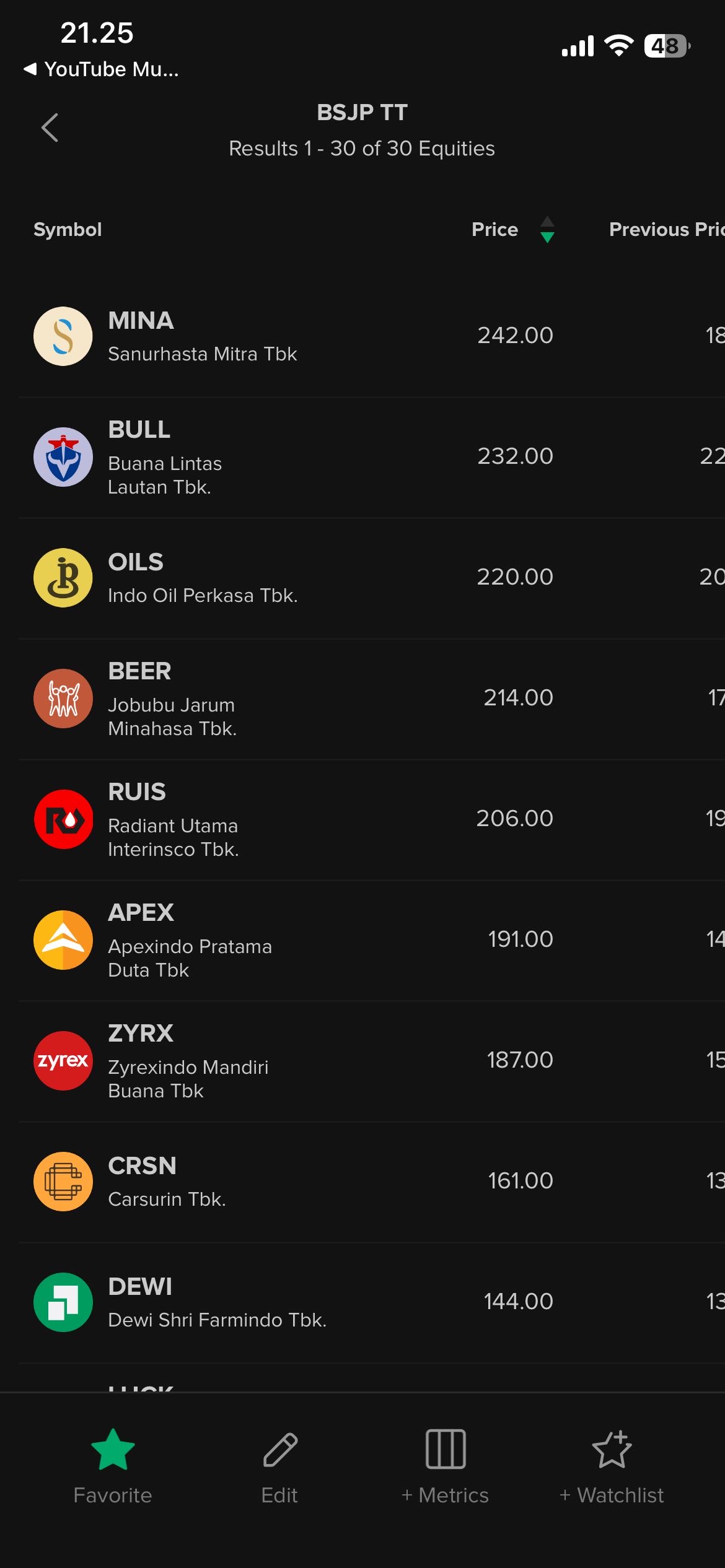The height and width of the screenshot is (1568, 725).
Task: Collapse the list with the back chevron
Action: (x=50, y=128)
